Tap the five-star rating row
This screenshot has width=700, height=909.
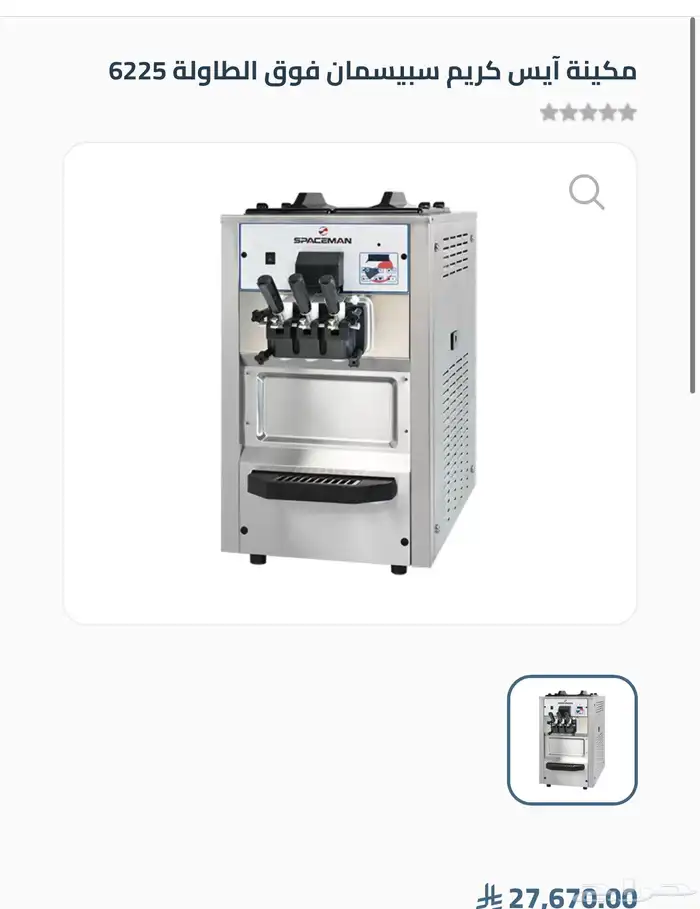click(x=588, y=113)
